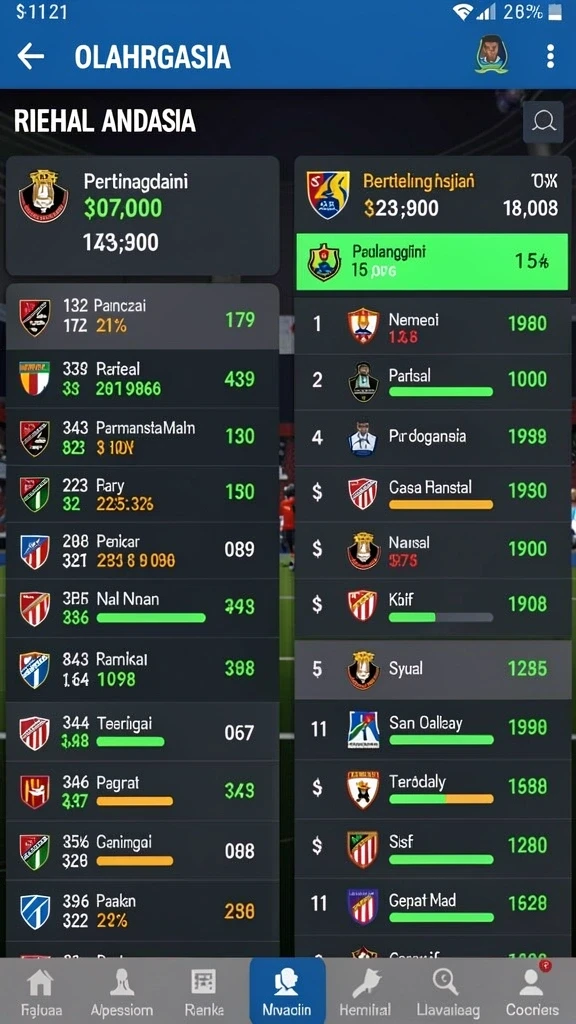Switch to the Hemiiral tab

tap(365, 991)
